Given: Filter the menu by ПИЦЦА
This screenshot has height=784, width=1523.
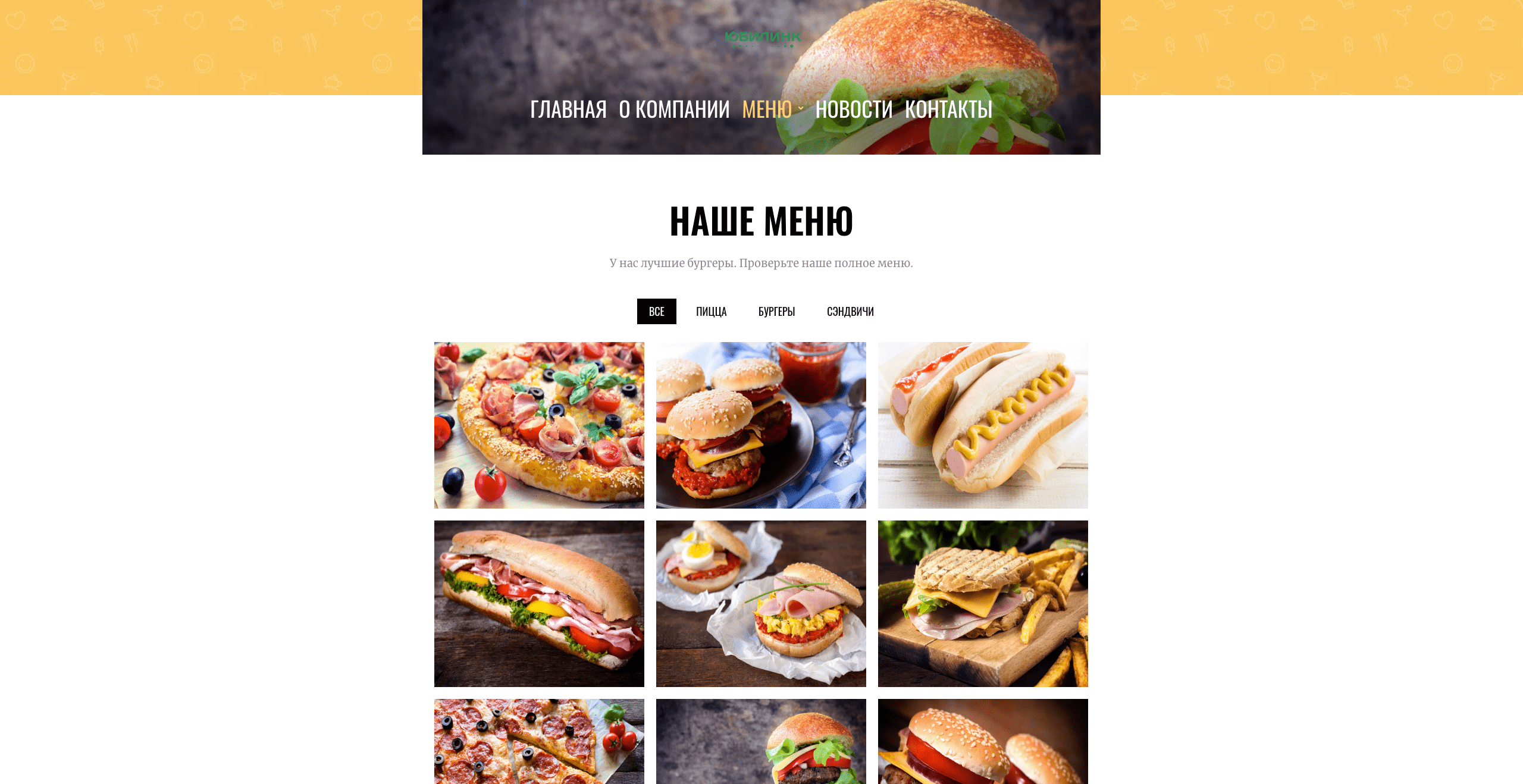Looking at the screenshot, I should [711, 312].
